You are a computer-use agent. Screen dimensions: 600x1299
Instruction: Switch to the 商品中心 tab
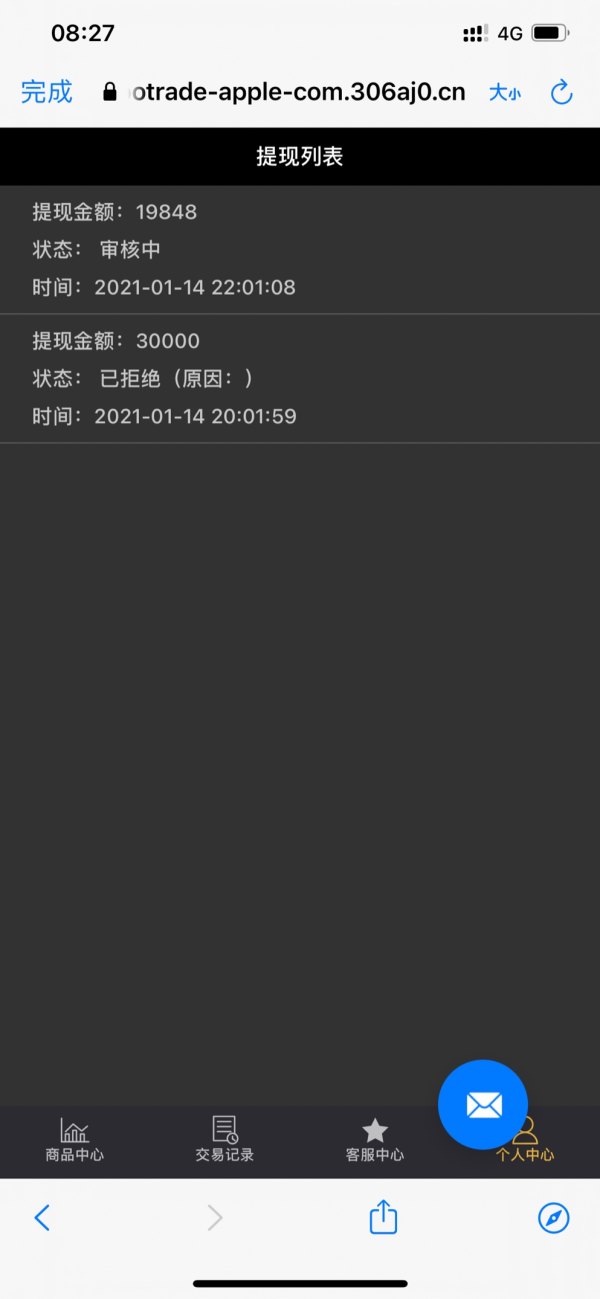click(x=74, y=1140)
